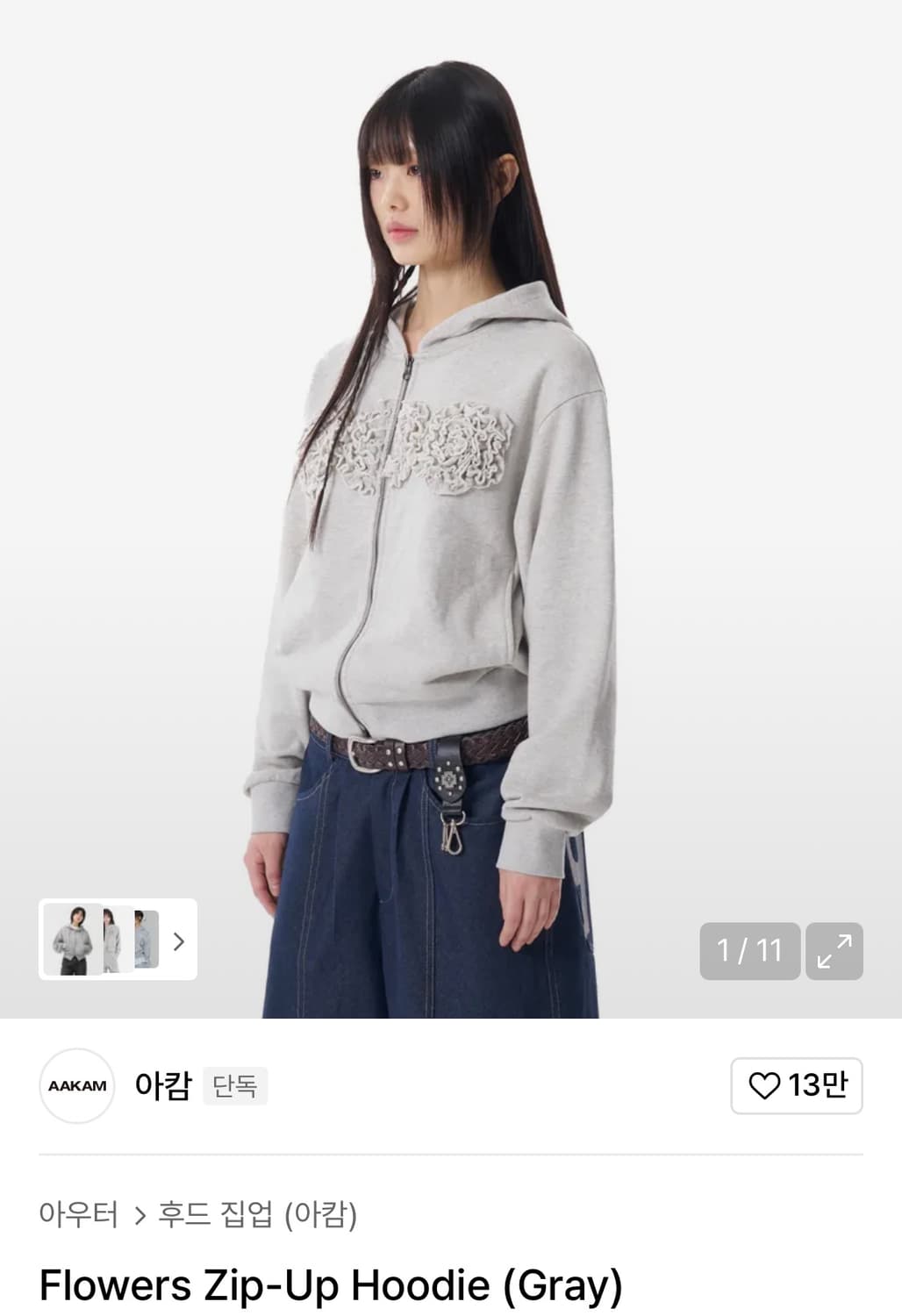
Task: Open the 아캄 brand page
Action: (x=162, y=1086)
